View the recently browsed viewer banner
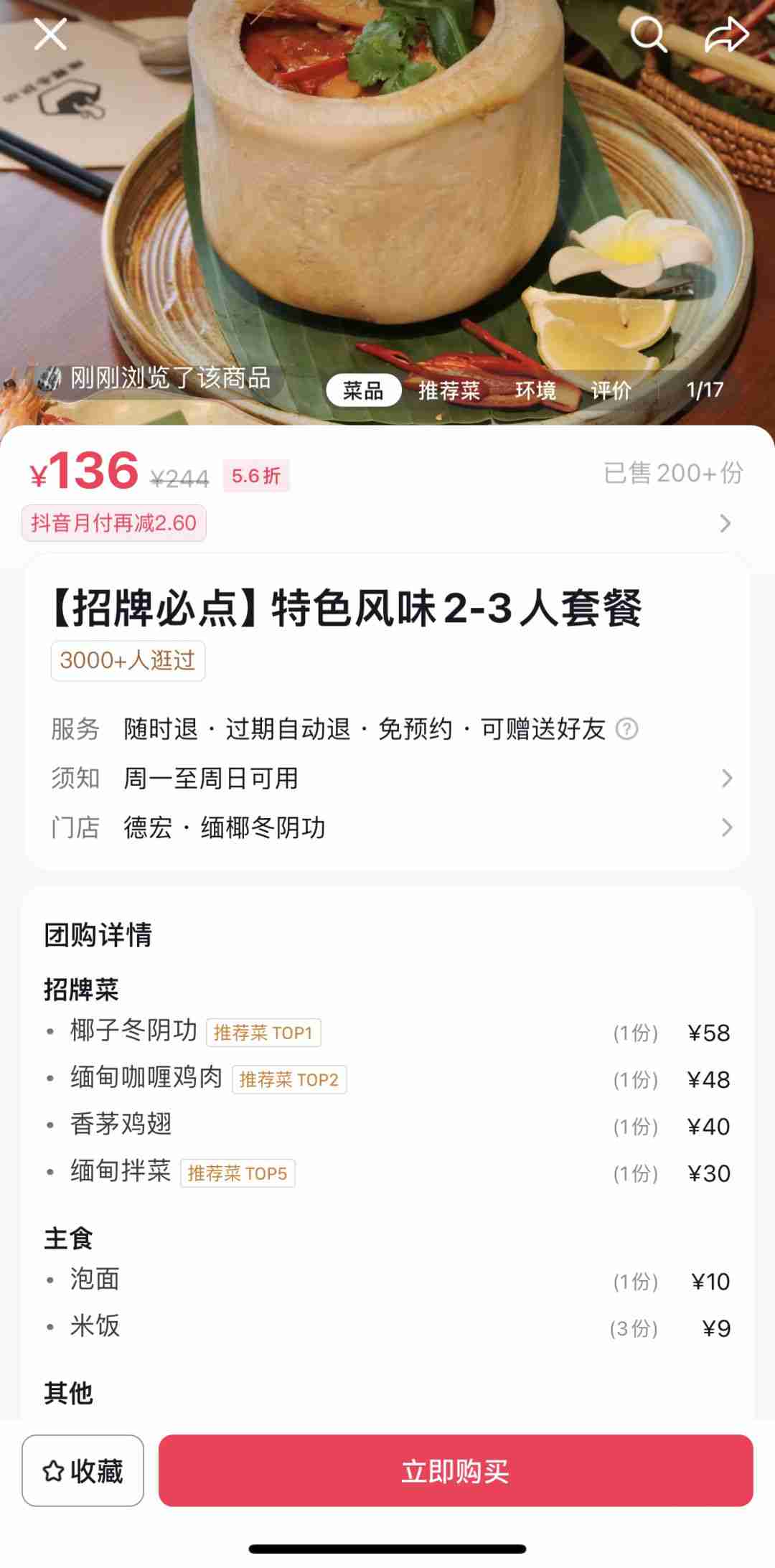The width and height of the screenshot is (775, 1568). tap(154, 377)
